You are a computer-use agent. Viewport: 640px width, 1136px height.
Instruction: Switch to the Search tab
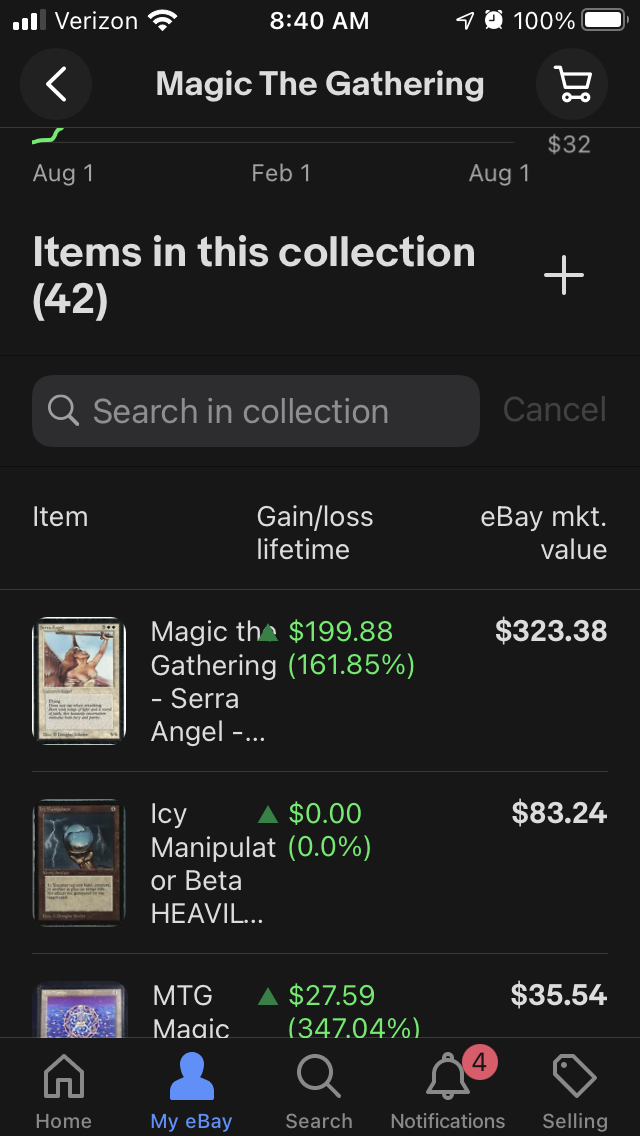coord(319,1090)
